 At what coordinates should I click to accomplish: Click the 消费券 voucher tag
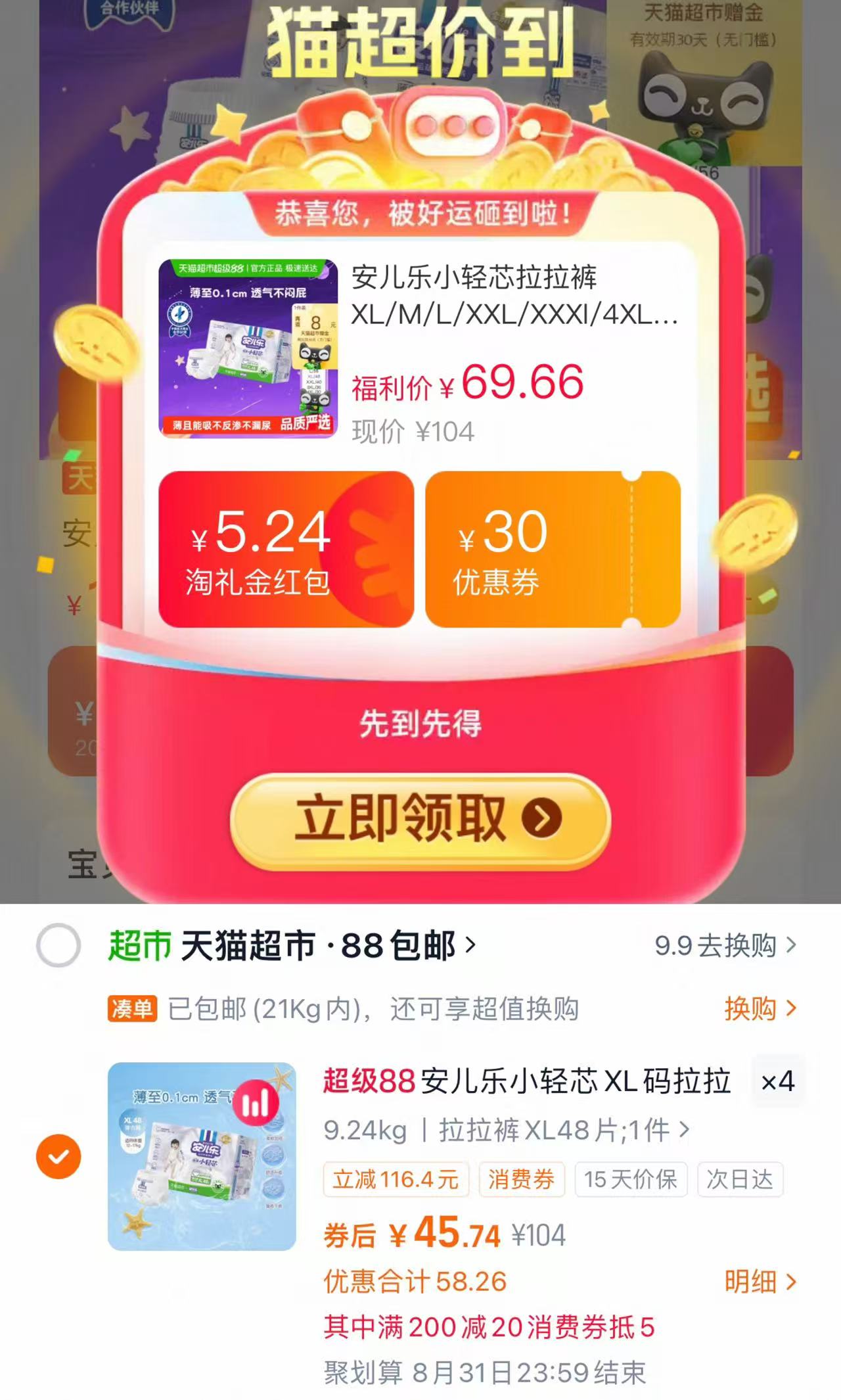(x=521, y=1179)
